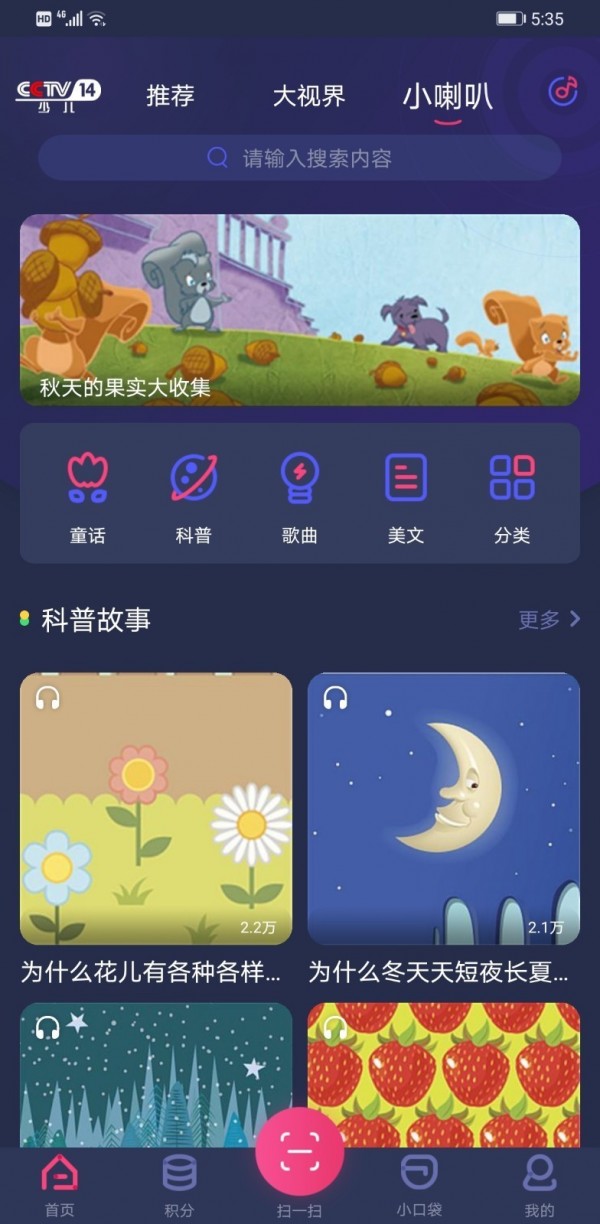The width and height of the screenshot is (600, 1224).
Task: Open the 分类 grid
Action: pyautogui.click(x=512, y=498)
